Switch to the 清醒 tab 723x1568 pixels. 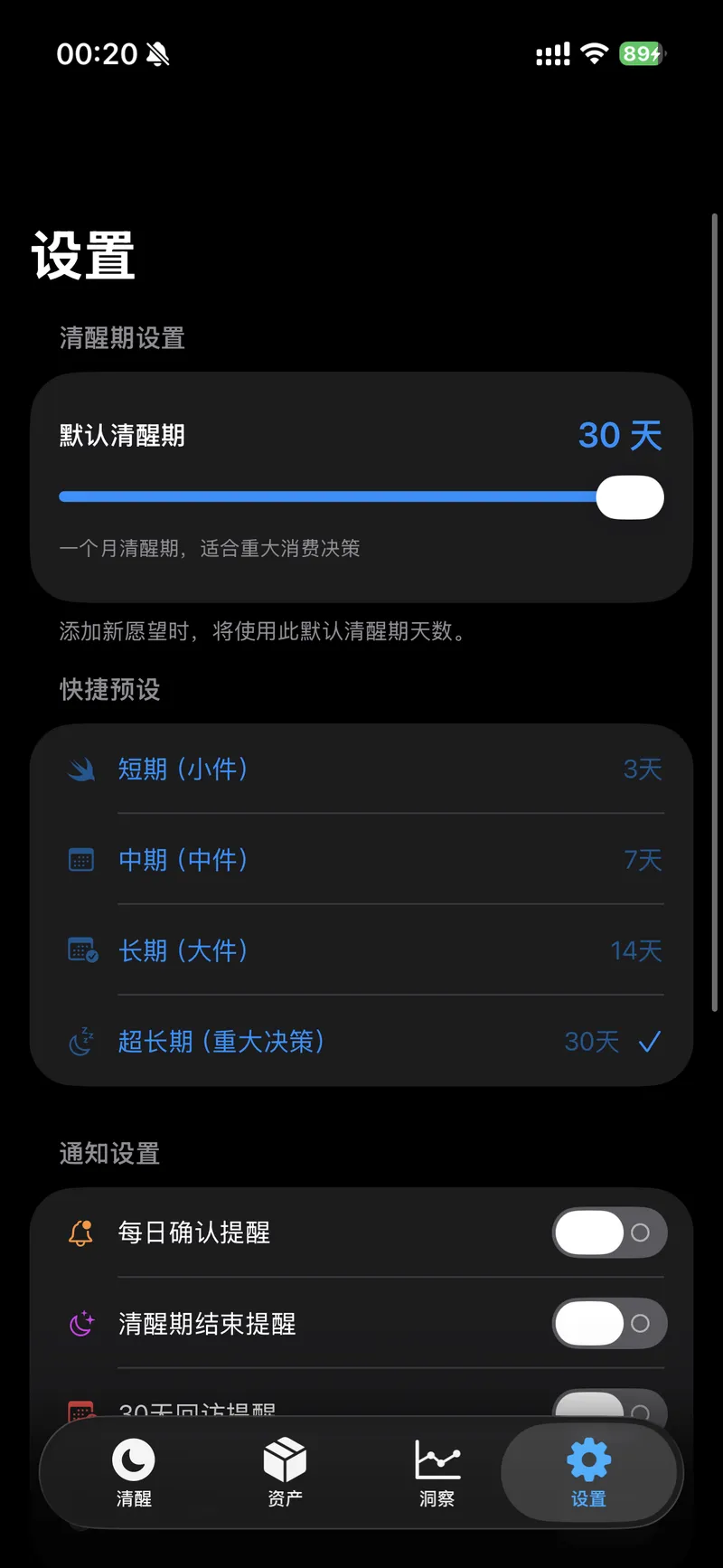click(134, 1472)
